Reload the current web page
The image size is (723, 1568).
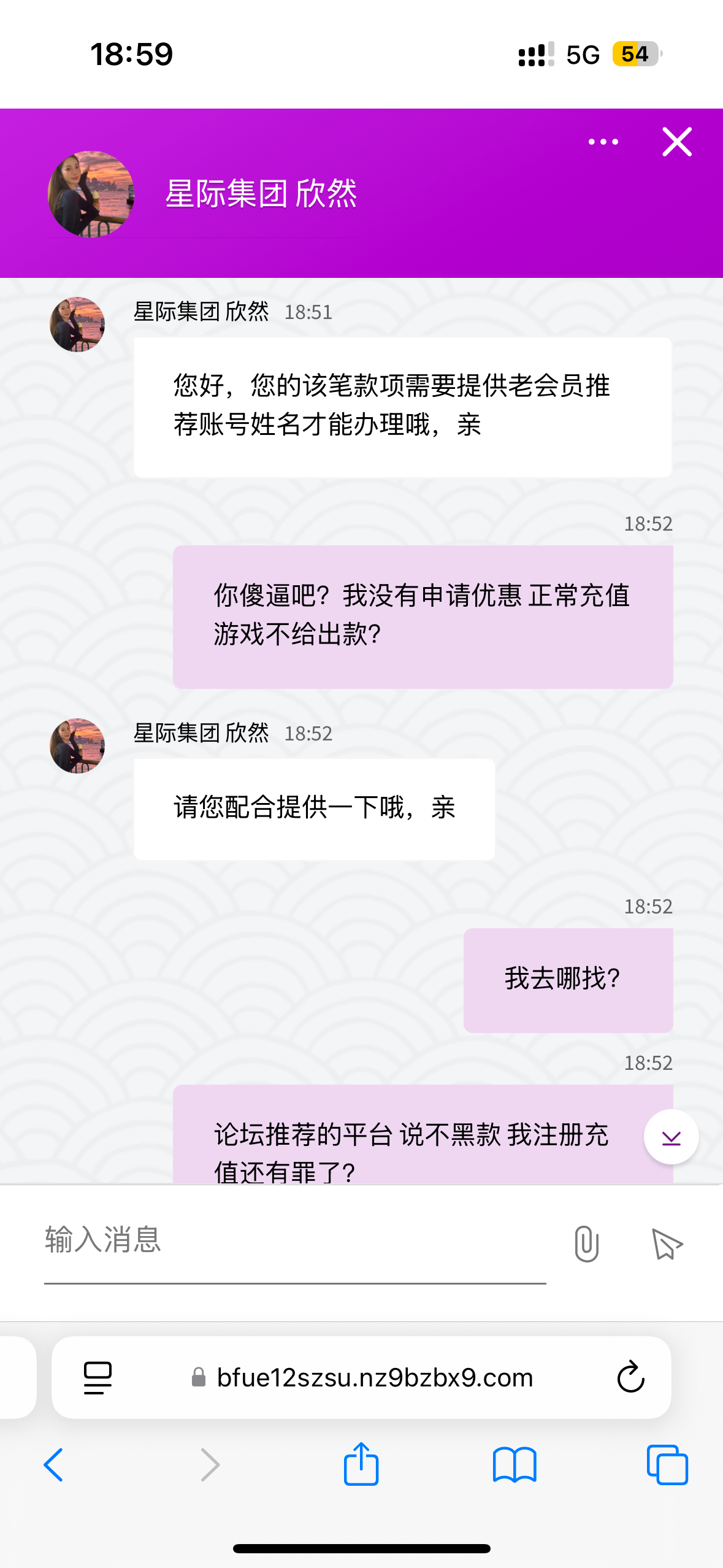pyautogui.click(x=630, y=1378)
